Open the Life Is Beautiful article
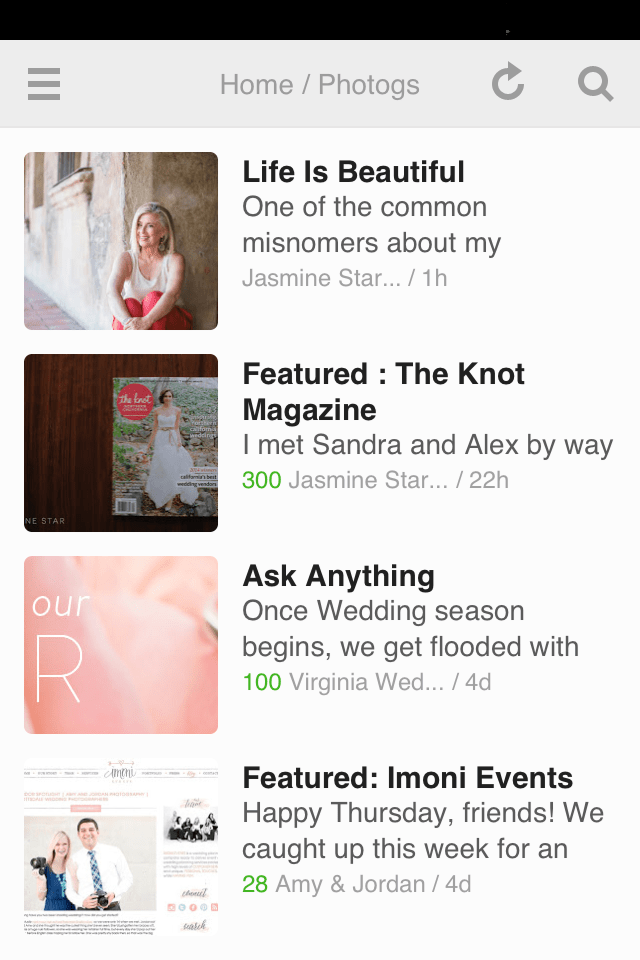Viewport: 640px width, 960px height. click(353, 172)
